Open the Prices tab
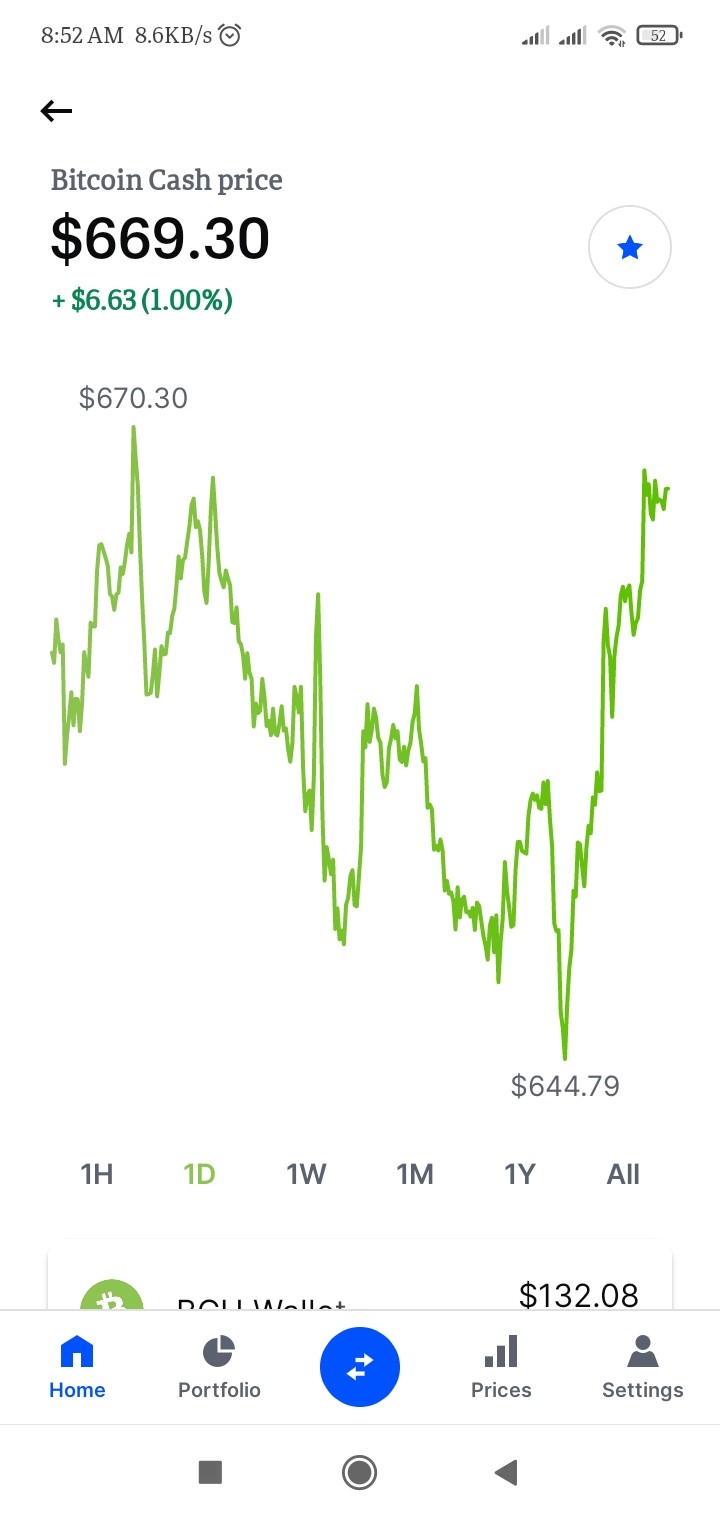The width and height of the screenshot is (720, 1520). [x=501, y=1366]
